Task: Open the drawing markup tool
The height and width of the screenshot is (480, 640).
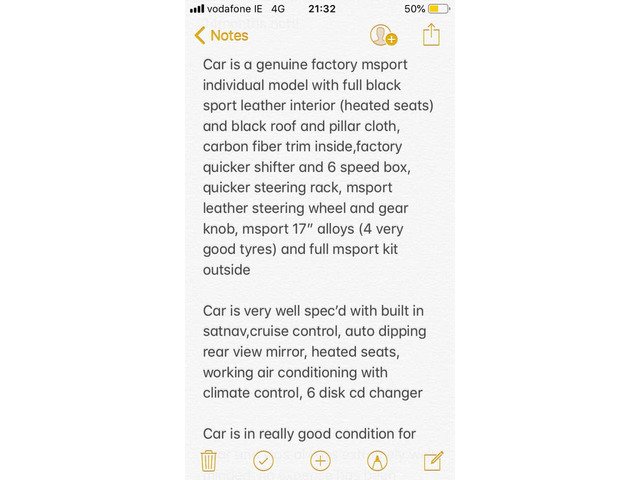Action: click(x=377, y=460)
